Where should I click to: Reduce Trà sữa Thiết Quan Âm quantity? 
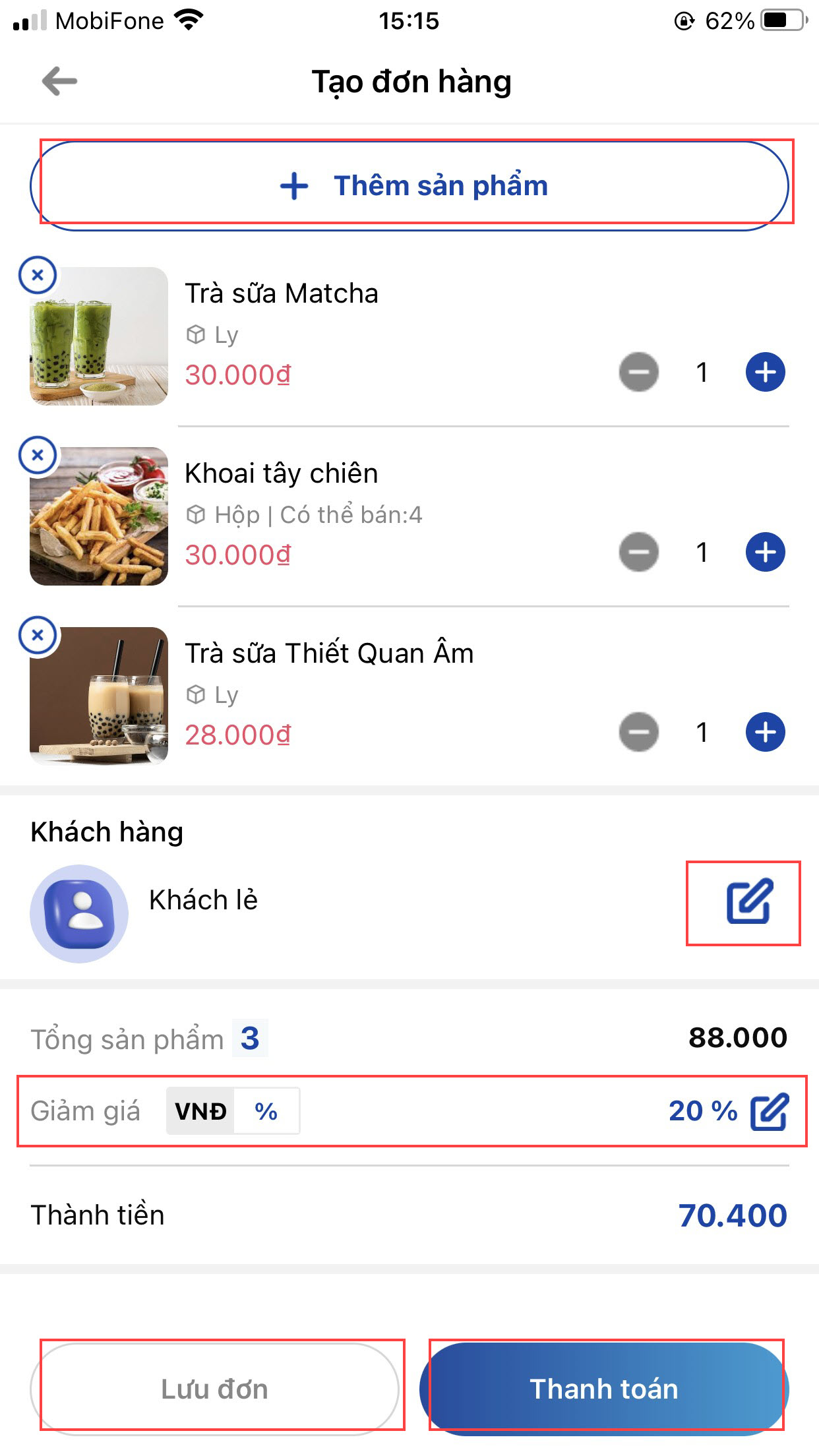[638, 732]
